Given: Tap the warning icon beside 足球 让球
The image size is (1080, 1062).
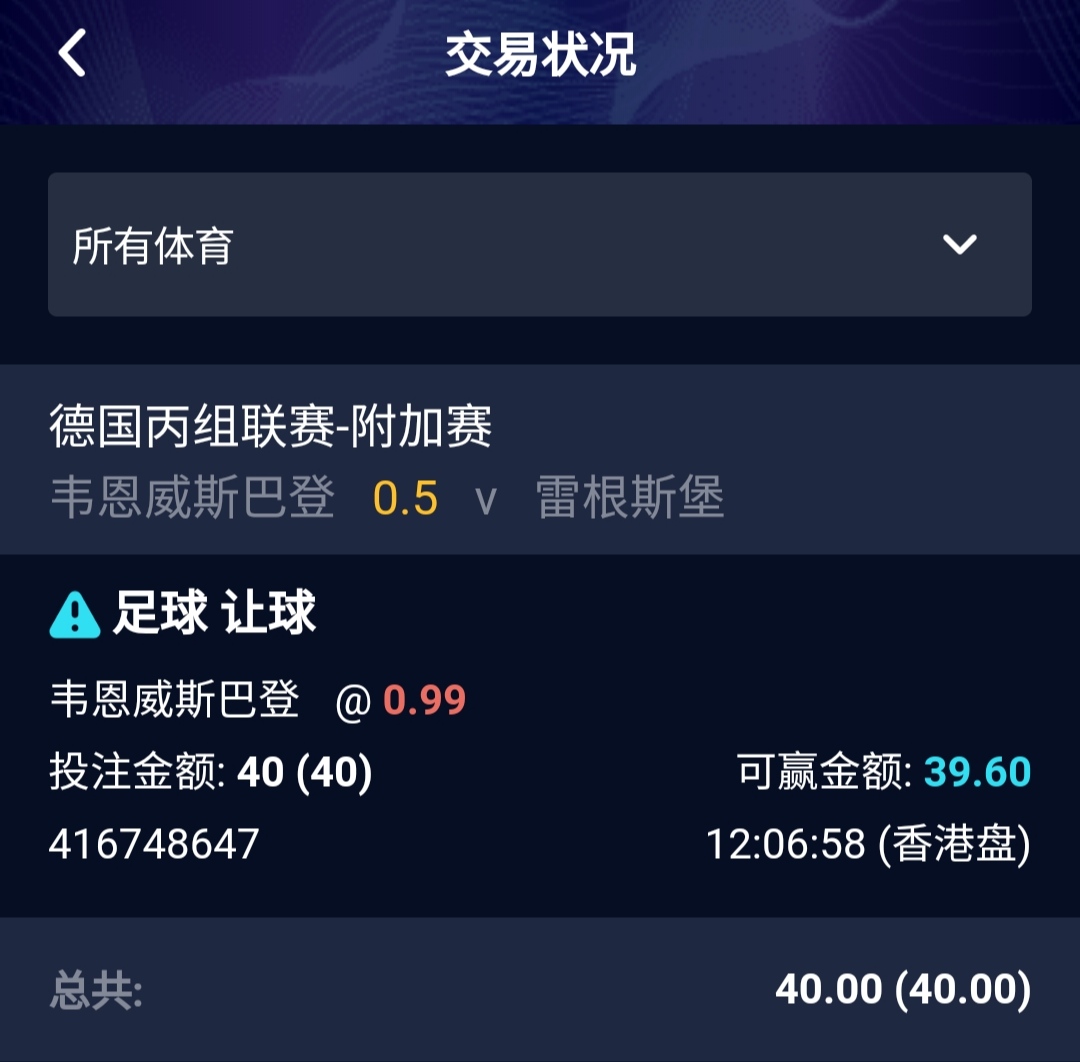Looking at the screenshot, I should coord(75,614).
